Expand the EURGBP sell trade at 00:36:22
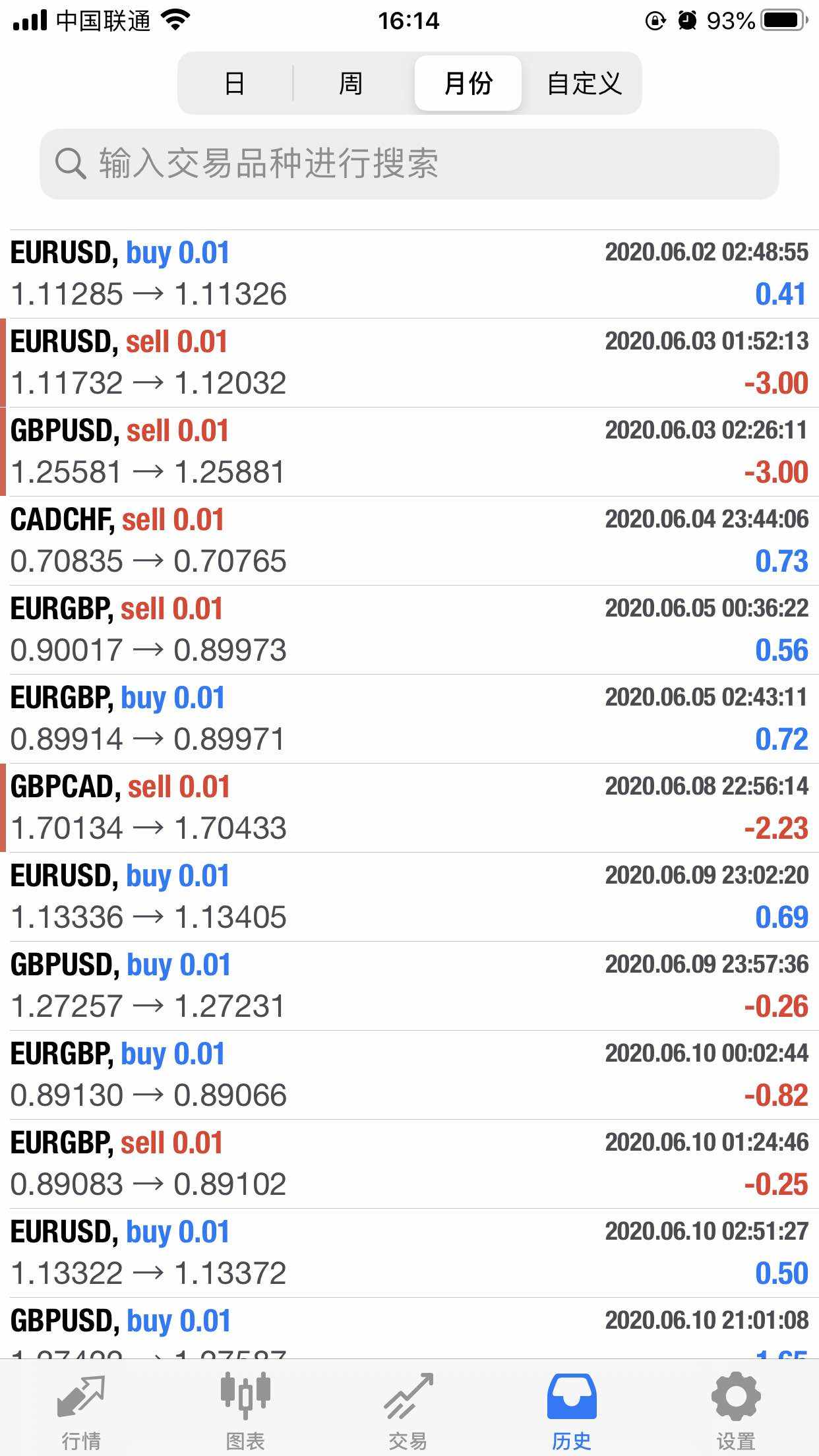Image resolution: width=819 pixels, height=1456 pixels. [x=409, y=630]
